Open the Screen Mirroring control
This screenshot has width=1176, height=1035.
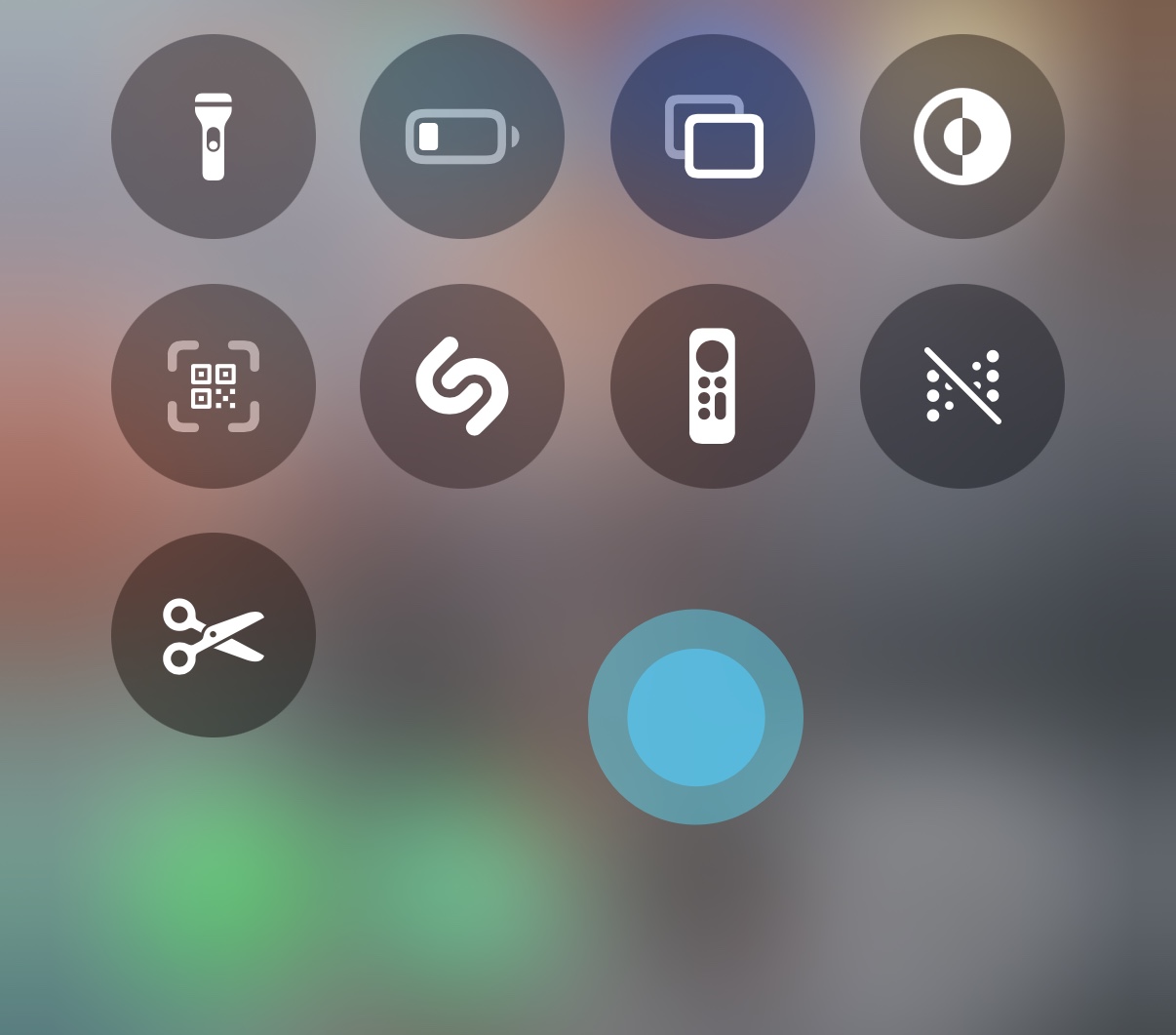[x=713, y=137]
